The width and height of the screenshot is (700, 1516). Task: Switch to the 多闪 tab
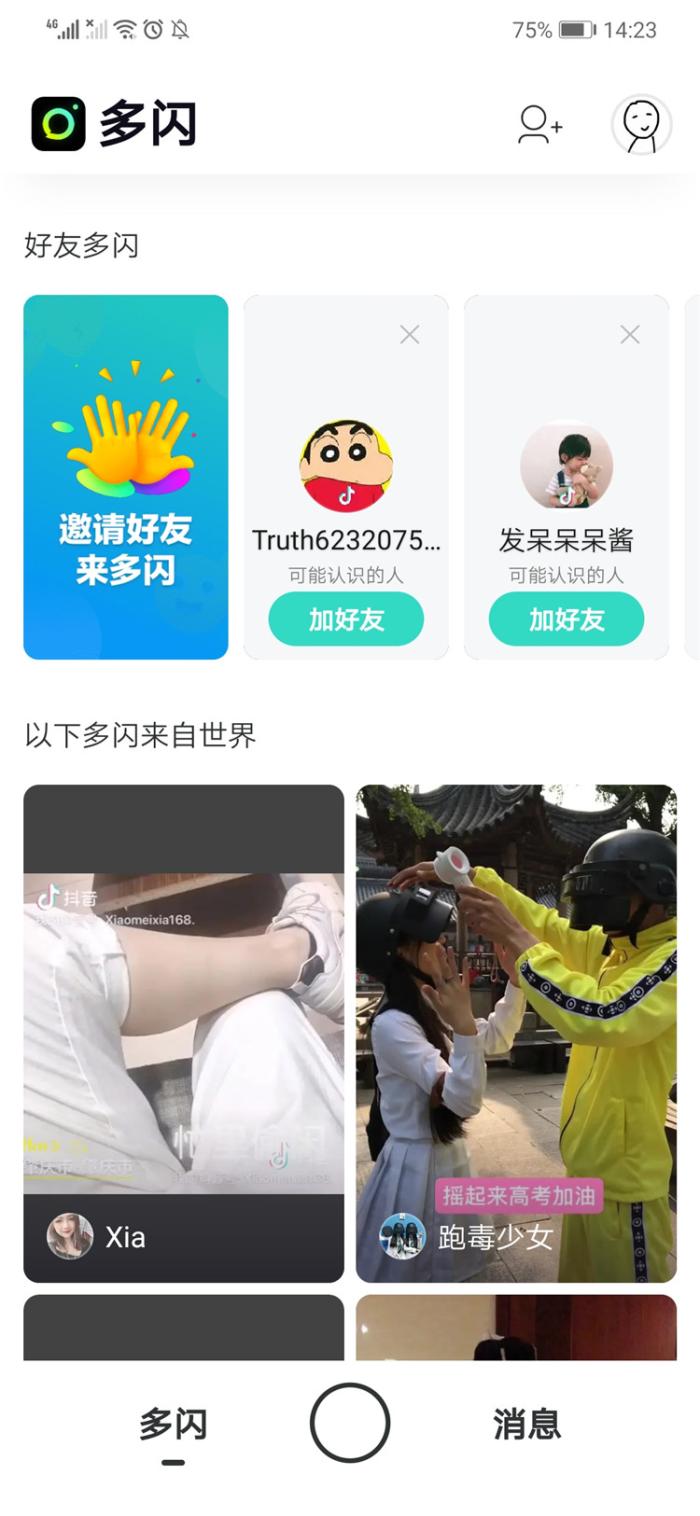tap(173, 1424)
